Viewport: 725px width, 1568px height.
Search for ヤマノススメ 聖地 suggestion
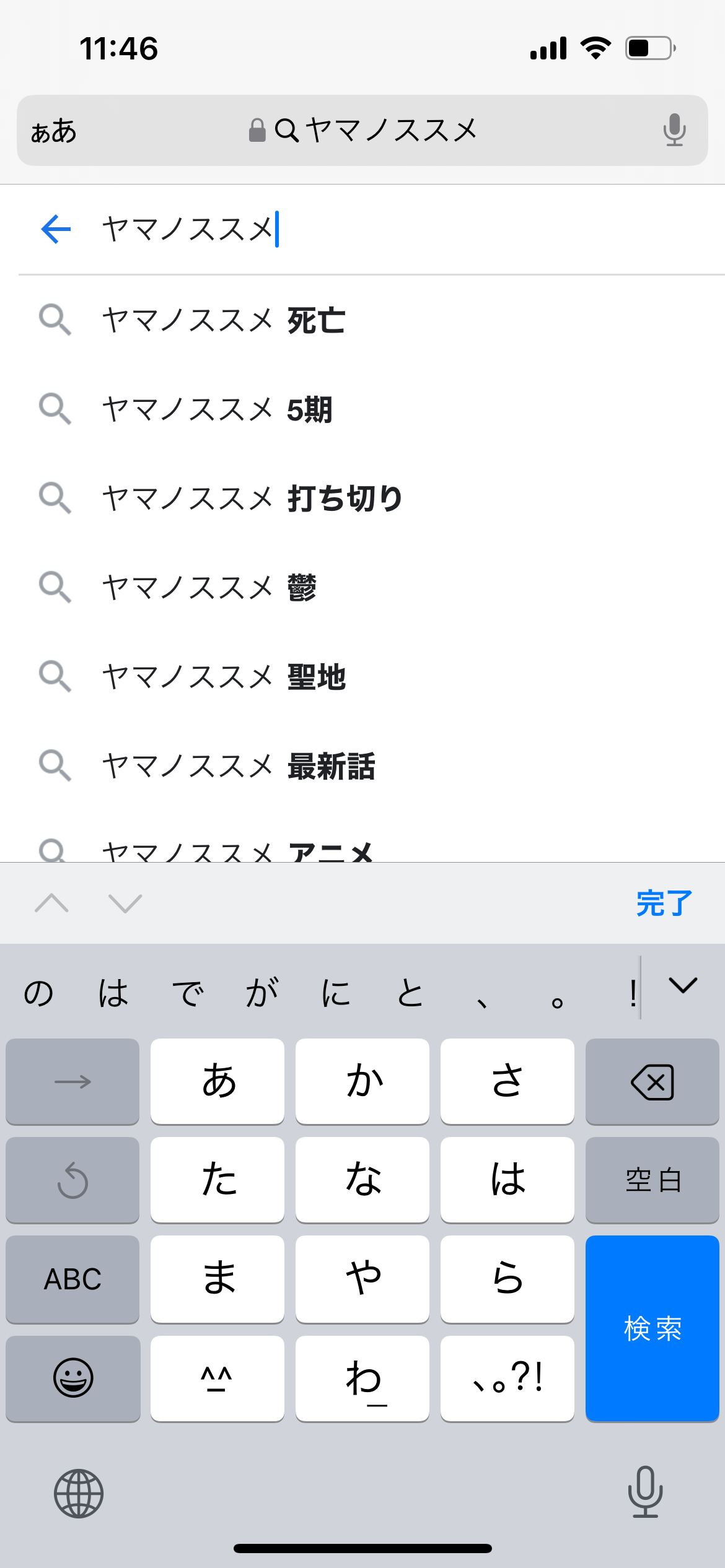224,677
